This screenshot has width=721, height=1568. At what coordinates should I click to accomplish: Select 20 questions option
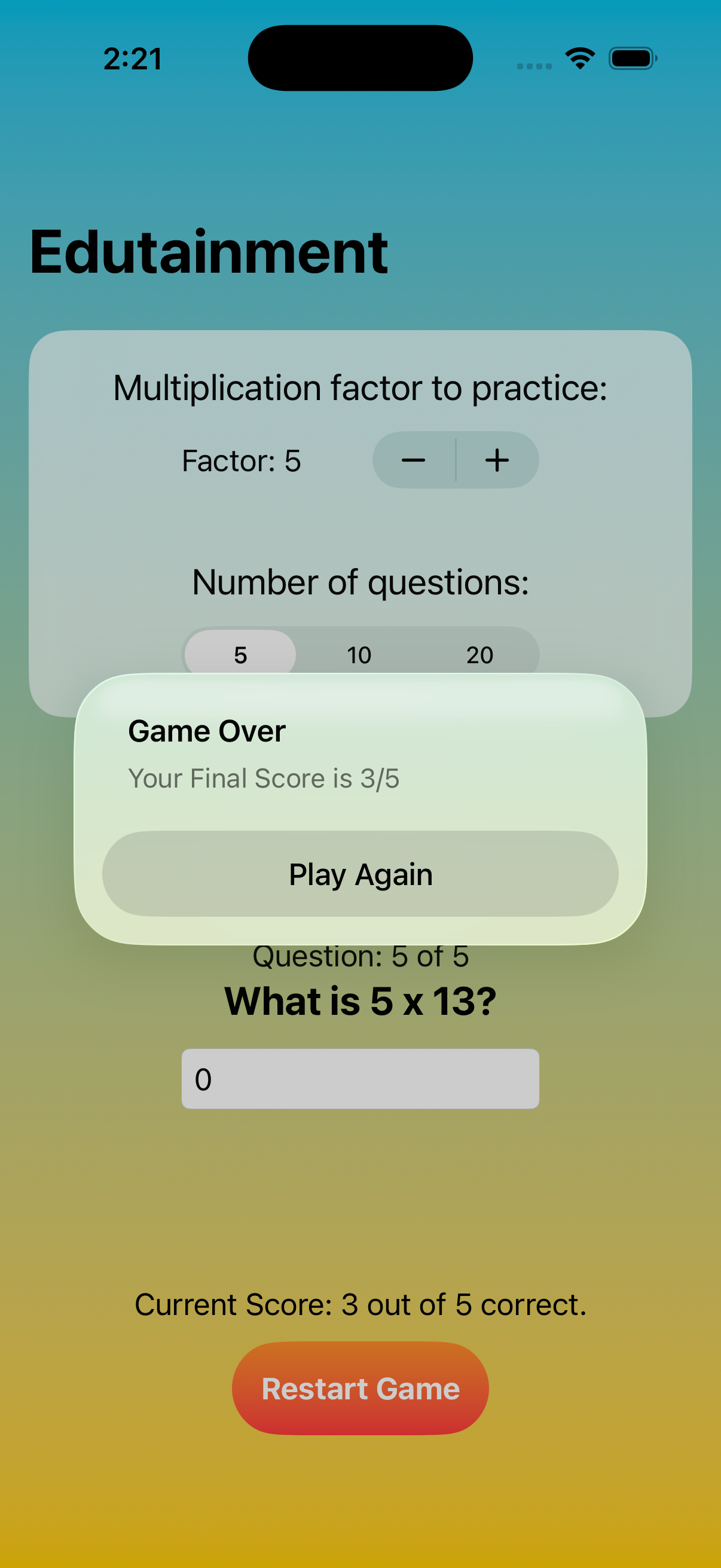[x=479, y=654]
